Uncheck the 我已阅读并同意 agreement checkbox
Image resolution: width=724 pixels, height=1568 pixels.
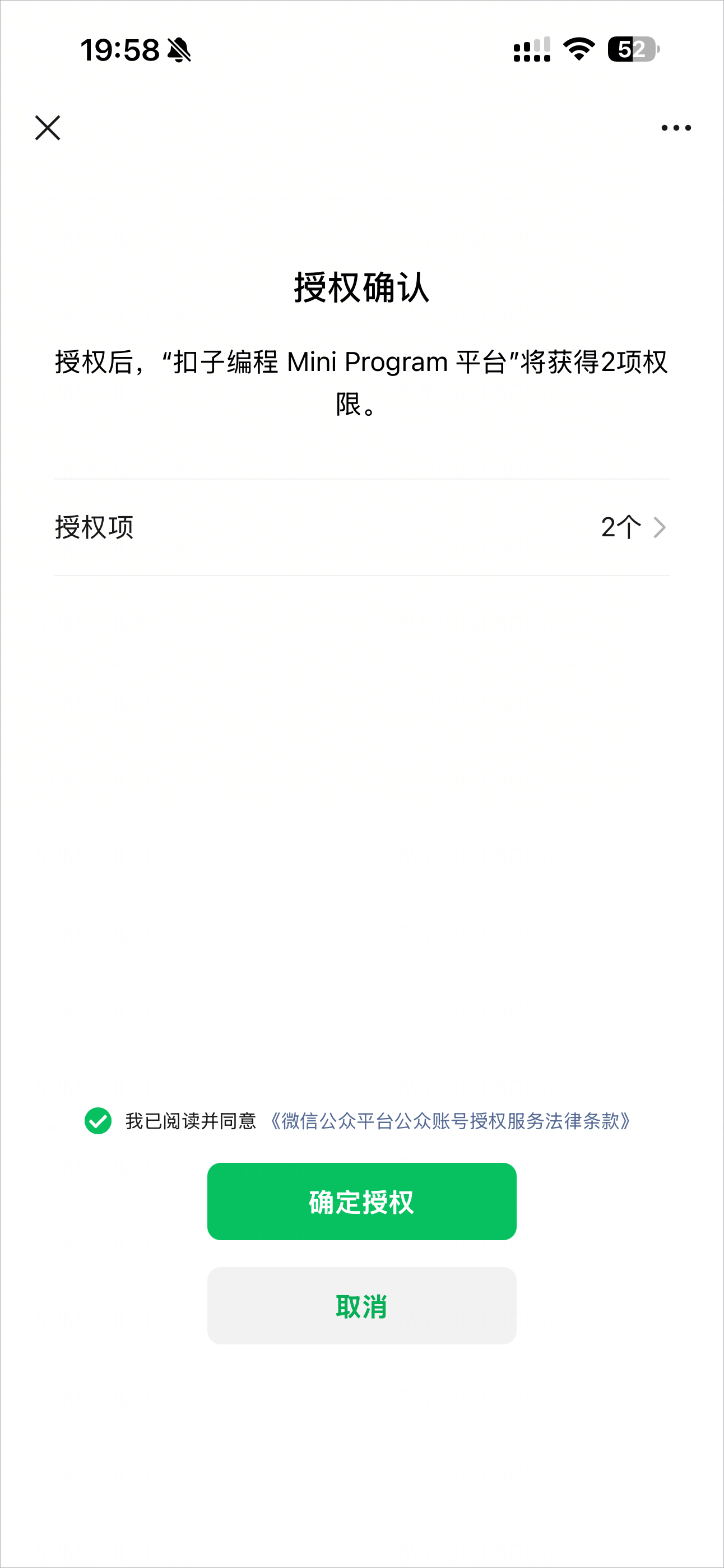98,1121
